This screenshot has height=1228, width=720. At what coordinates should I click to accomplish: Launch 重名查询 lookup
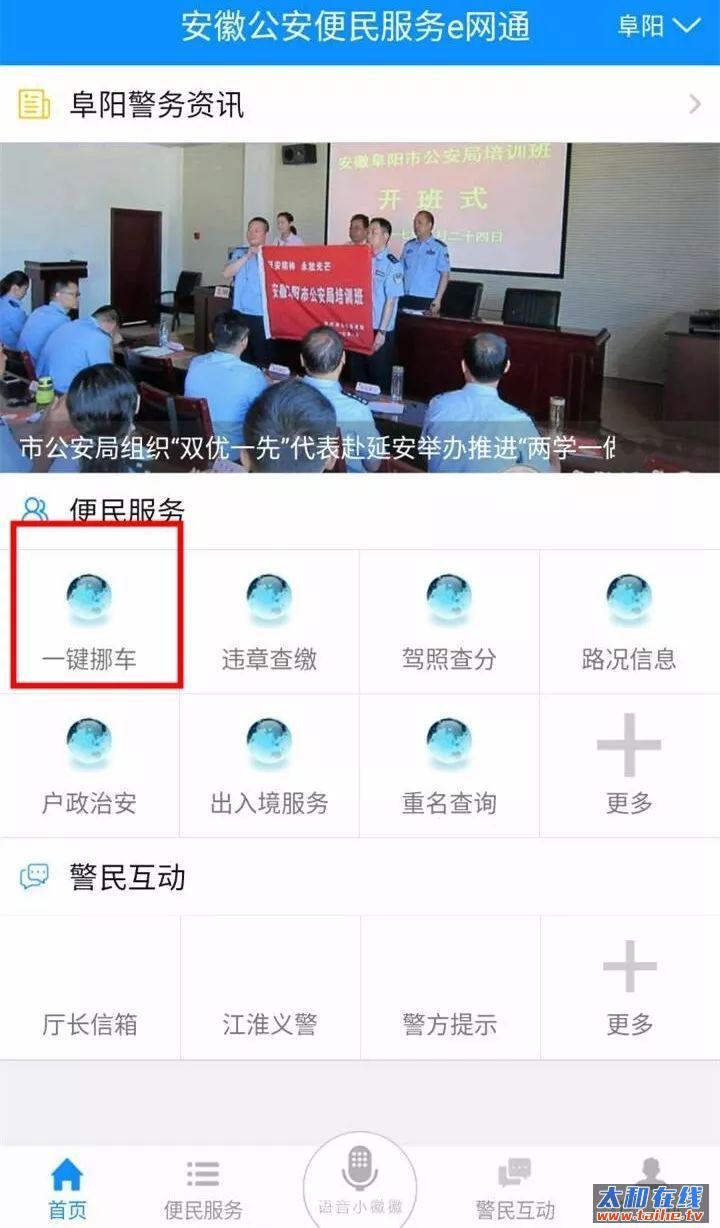tap(449, 767)
